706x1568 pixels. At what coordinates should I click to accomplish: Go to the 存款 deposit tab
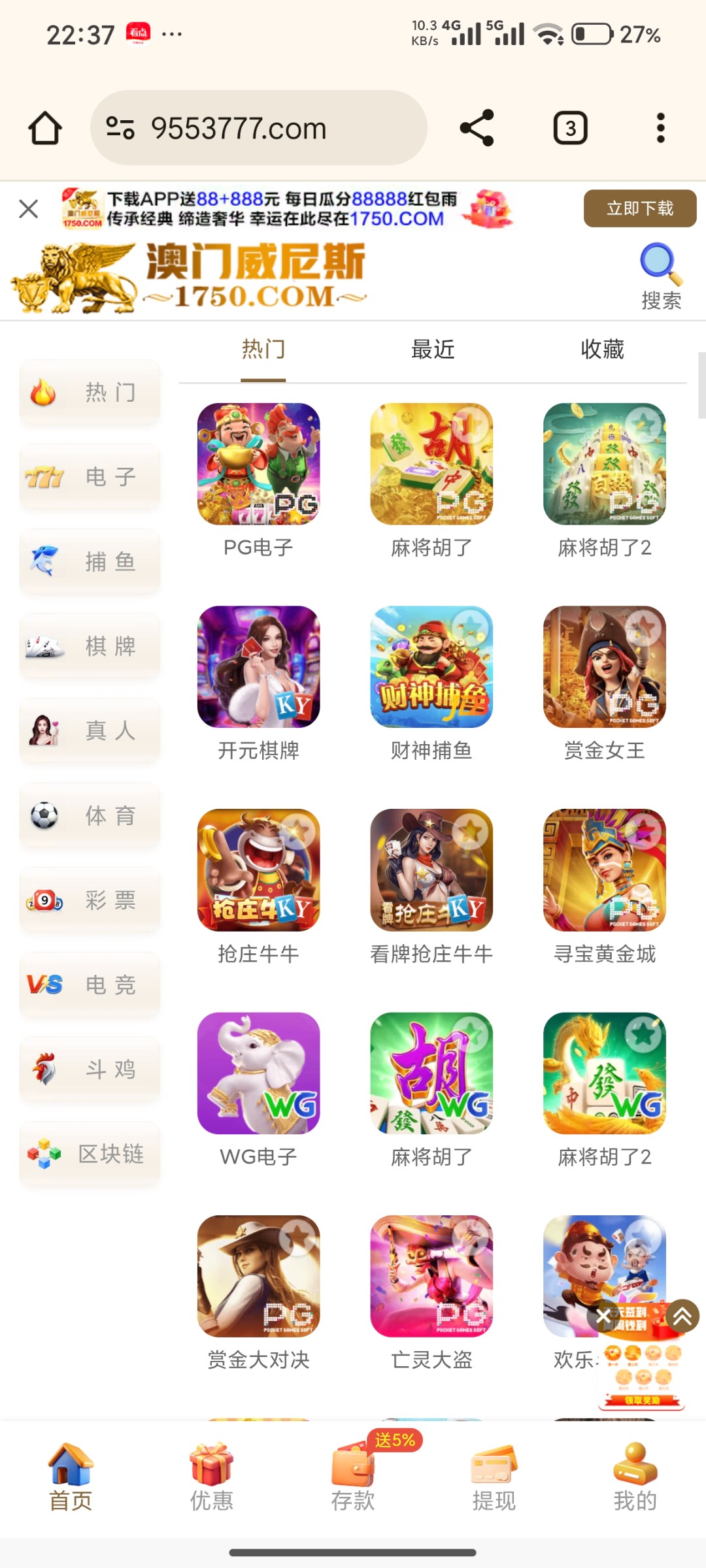pos(353,1478)
